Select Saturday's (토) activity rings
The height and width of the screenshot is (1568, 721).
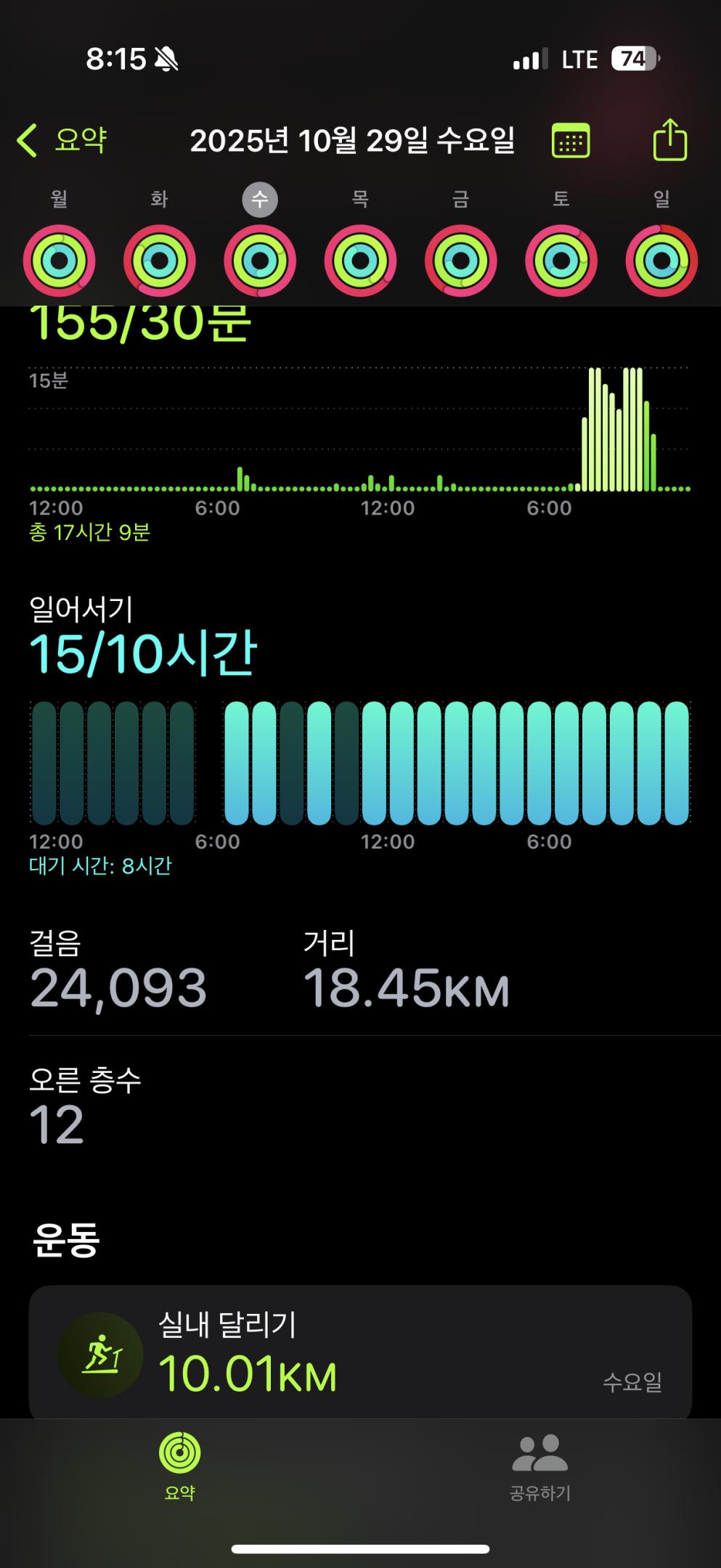tap(558, 261)
